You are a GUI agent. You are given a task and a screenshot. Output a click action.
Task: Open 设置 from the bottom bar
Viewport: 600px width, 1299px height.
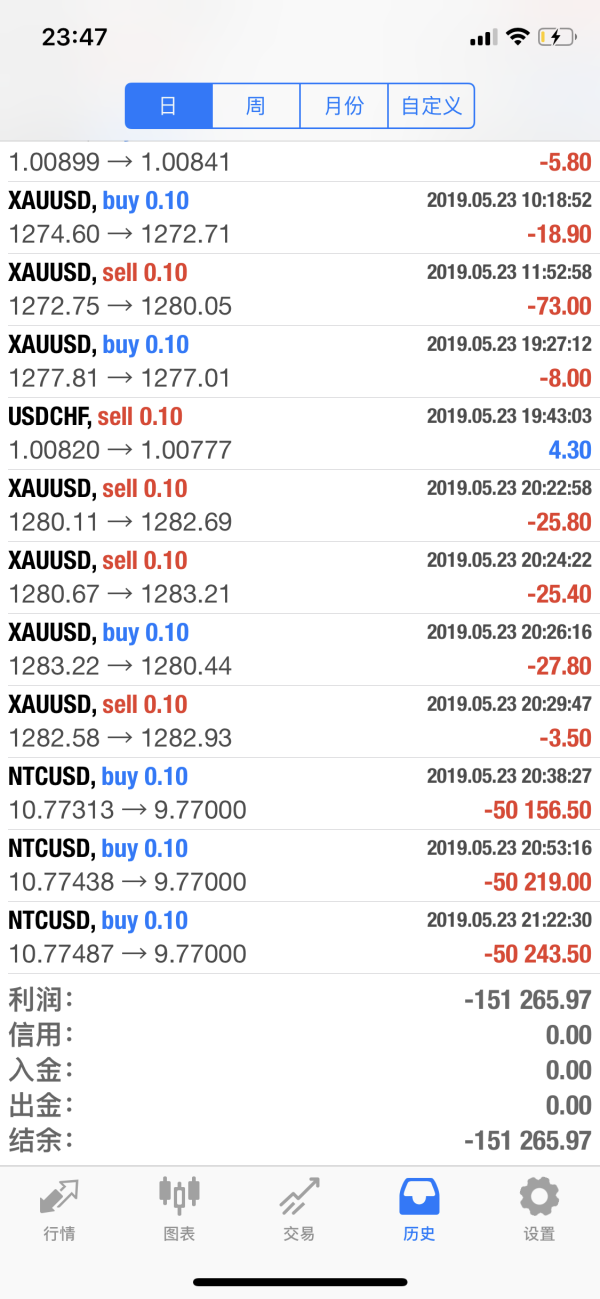click(539, 1209)
